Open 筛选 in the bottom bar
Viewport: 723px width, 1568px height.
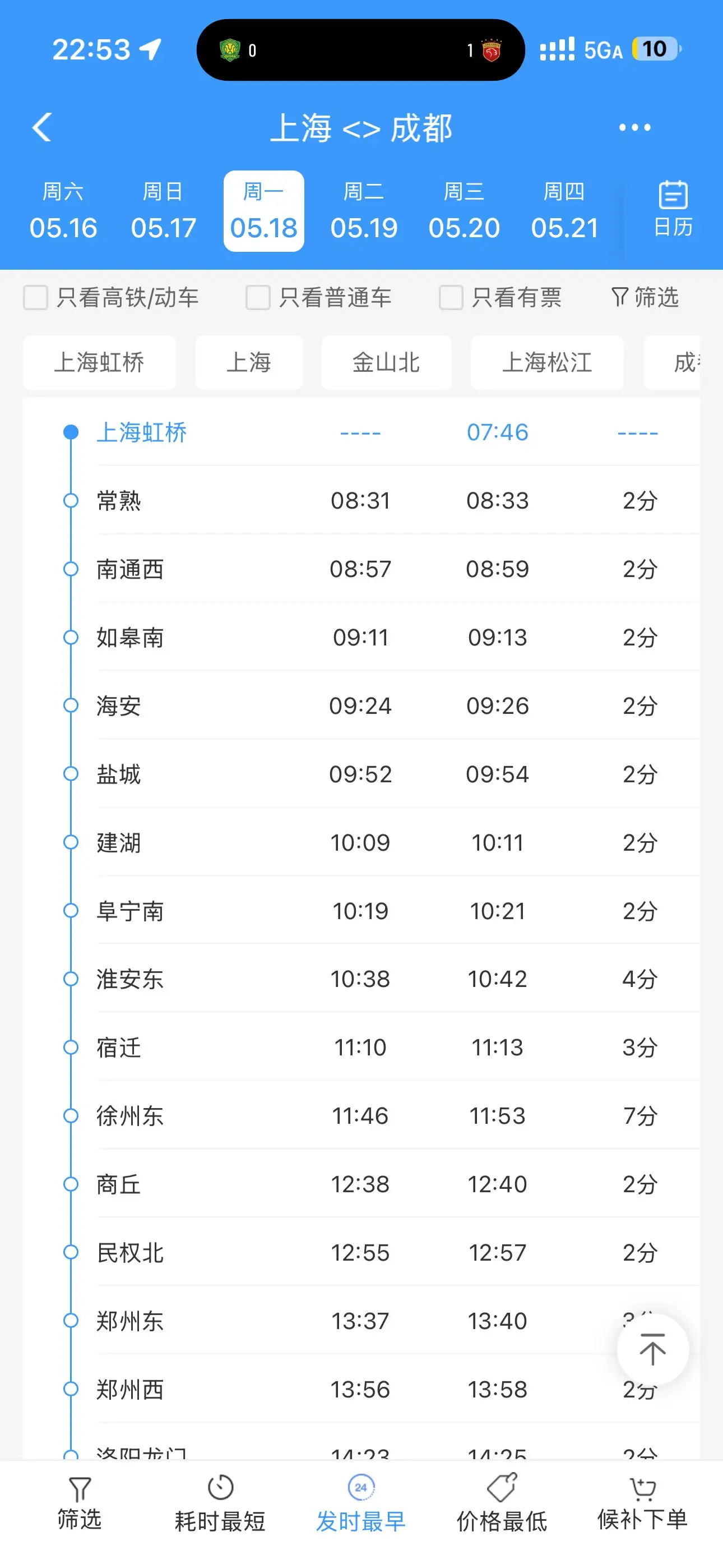pos(79,1503)
